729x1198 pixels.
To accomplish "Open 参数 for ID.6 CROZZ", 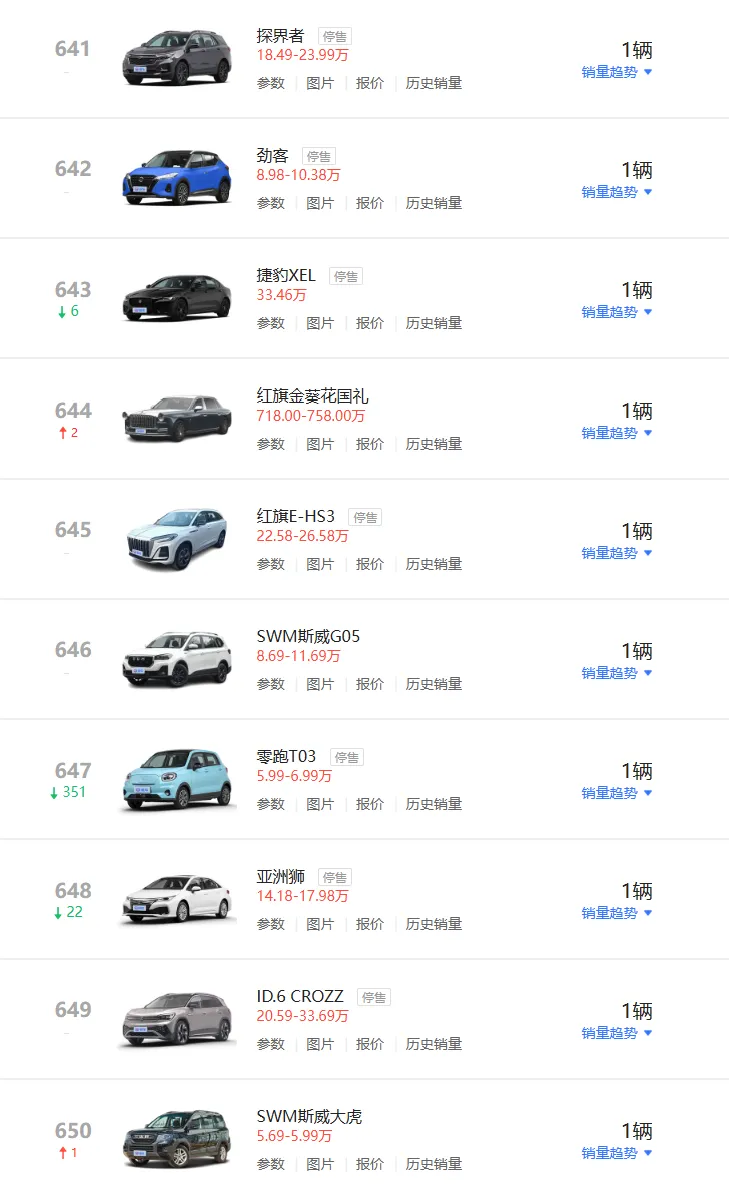I will click(x=271, y=1044).
